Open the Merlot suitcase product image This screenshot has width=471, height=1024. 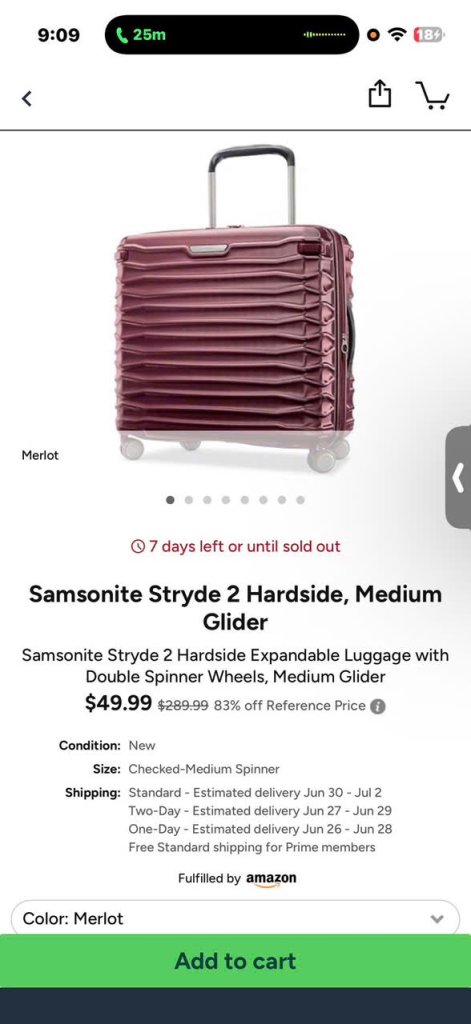235,308
